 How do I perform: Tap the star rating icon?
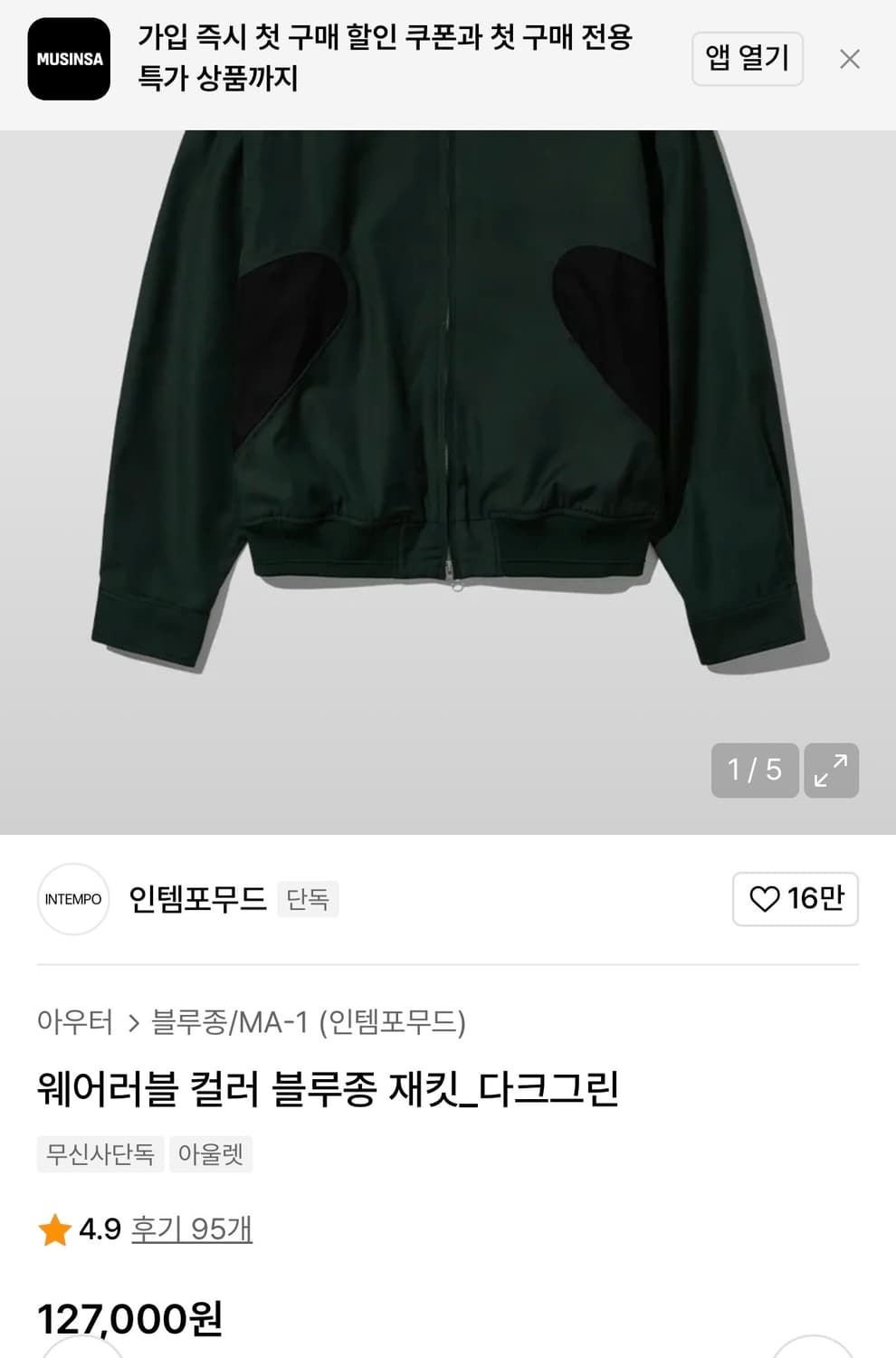(53, 1229)
